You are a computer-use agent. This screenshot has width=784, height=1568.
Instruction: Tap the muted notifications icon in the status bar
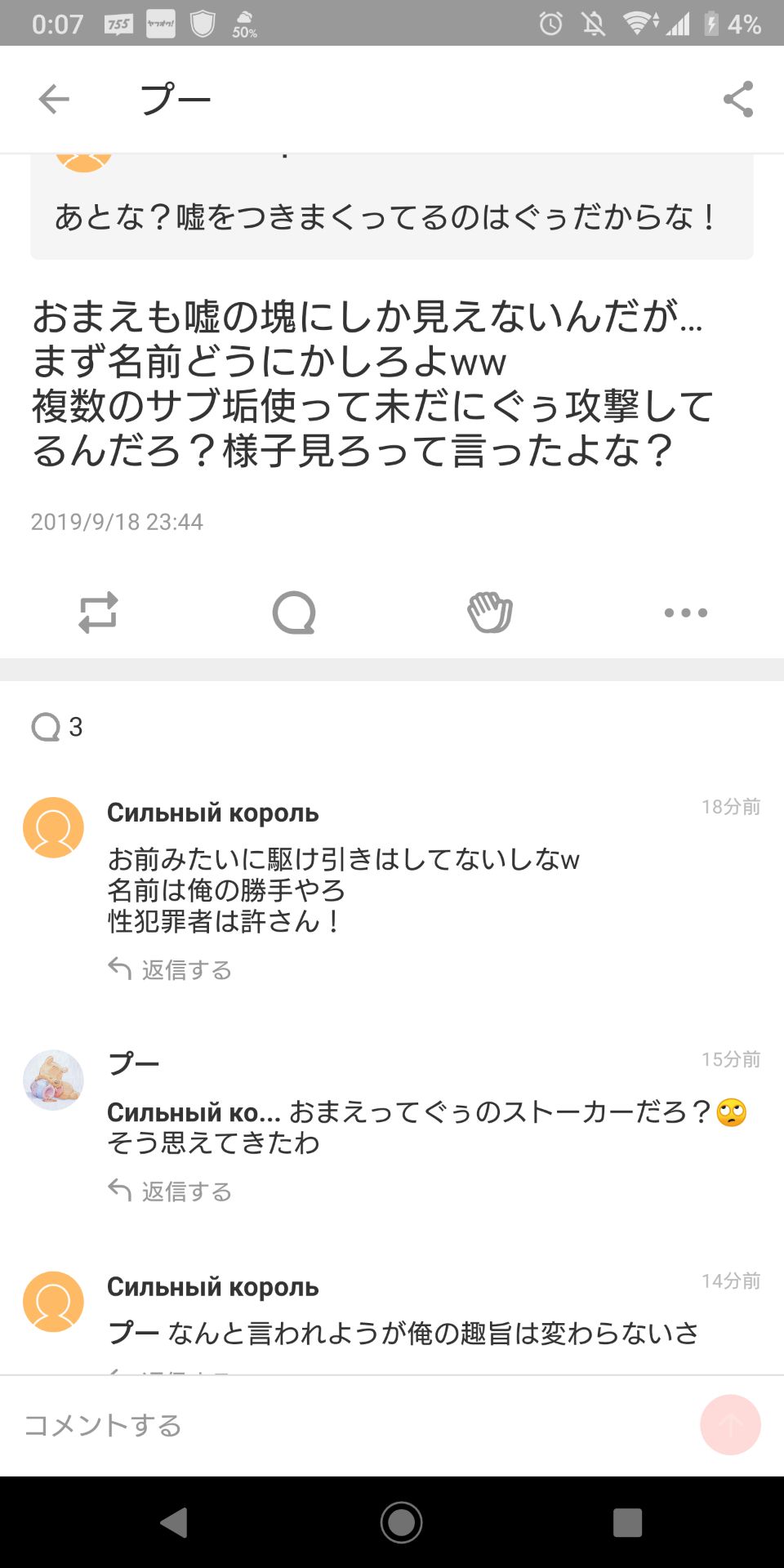point(595,25)
